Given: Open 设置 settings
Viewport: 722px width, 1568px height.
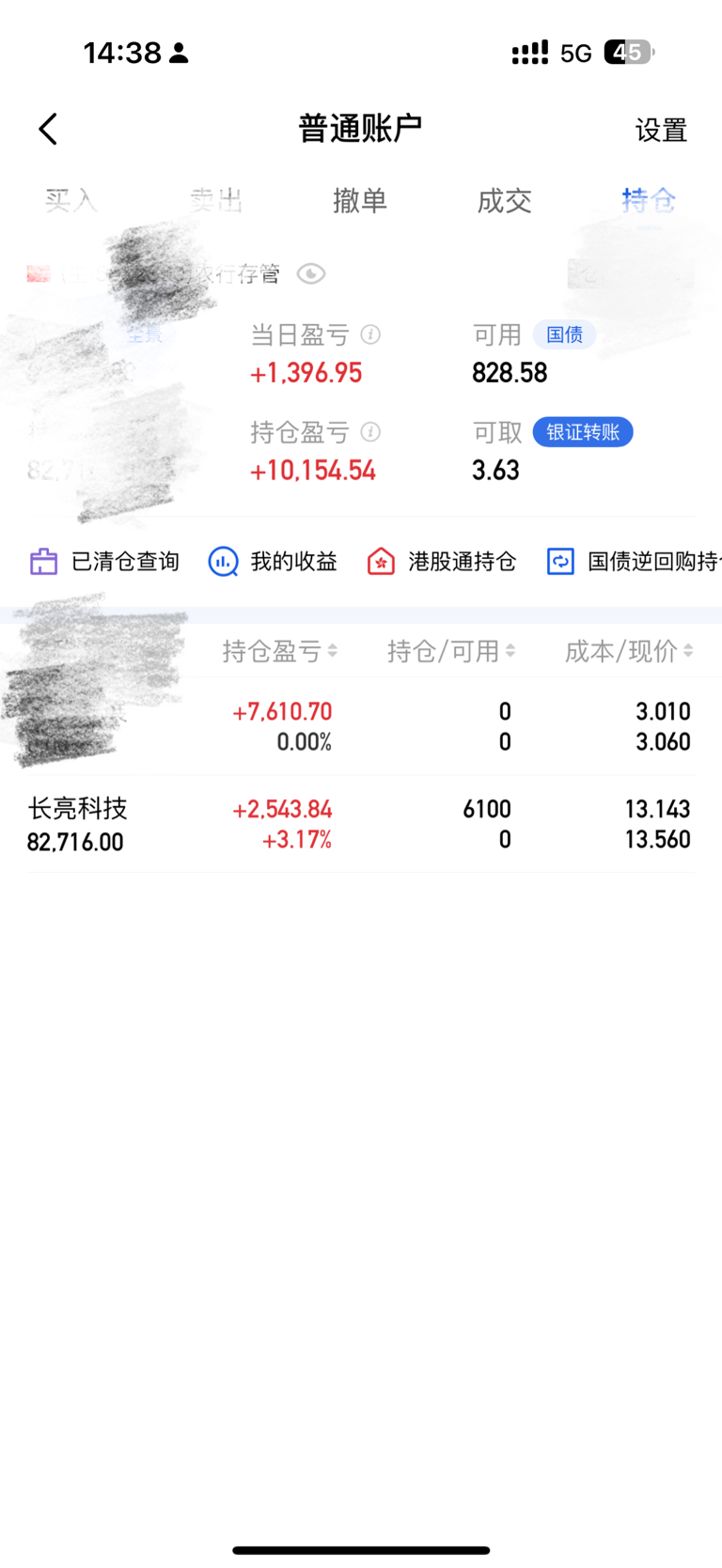Looking at the screenshot, I should coord(661,130).
